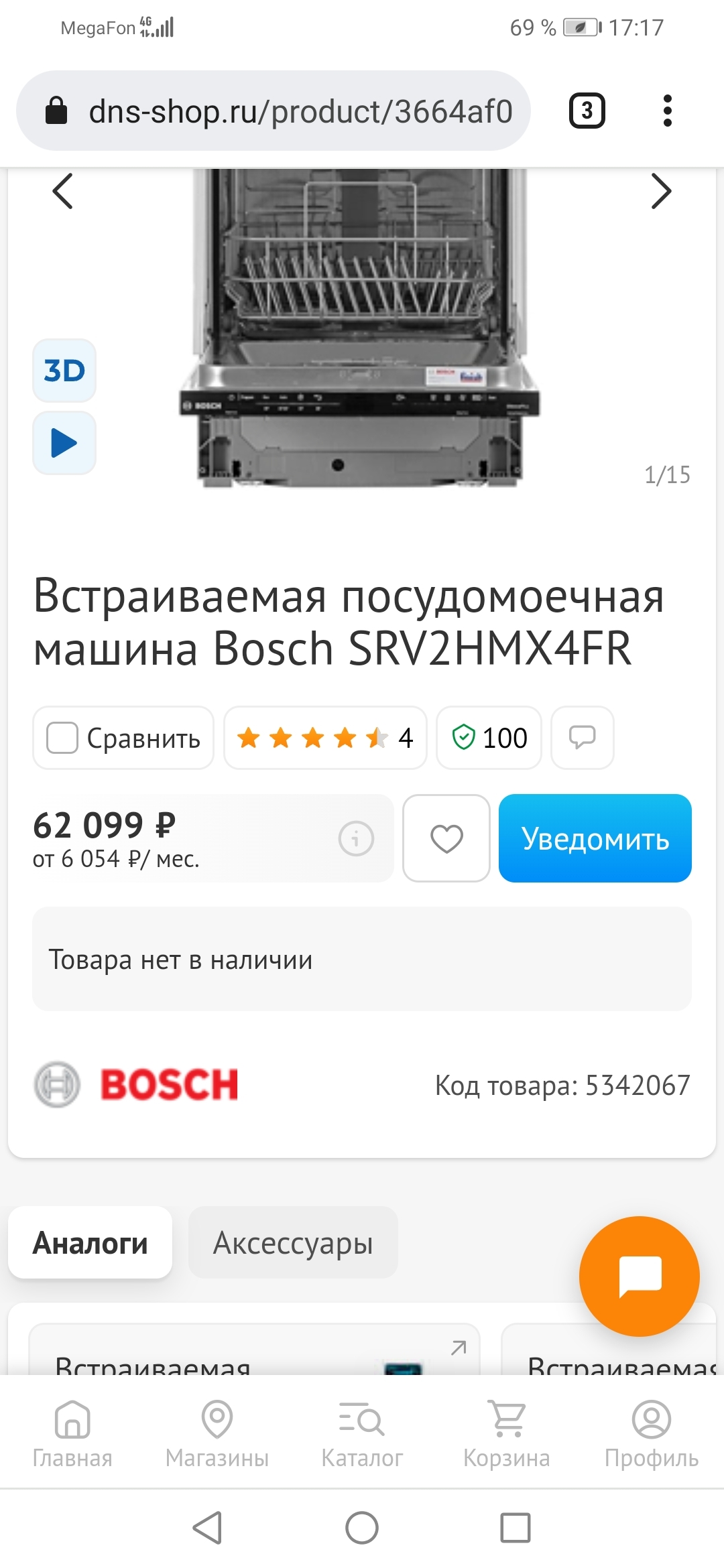Add the dishwasher to favorites

[446, 838]
